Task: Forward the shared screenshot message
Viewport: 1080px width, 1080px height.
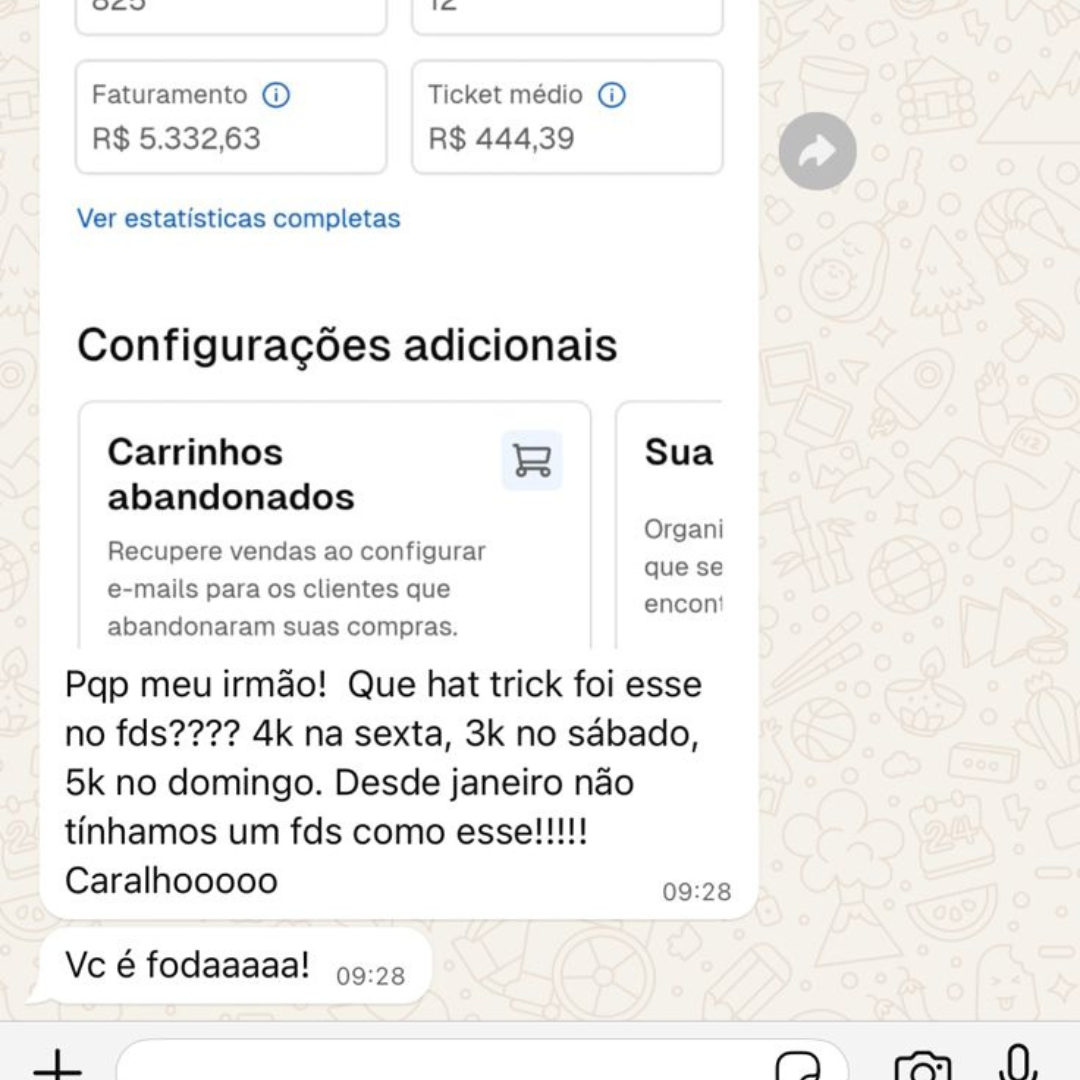Action: pos(817,152)
